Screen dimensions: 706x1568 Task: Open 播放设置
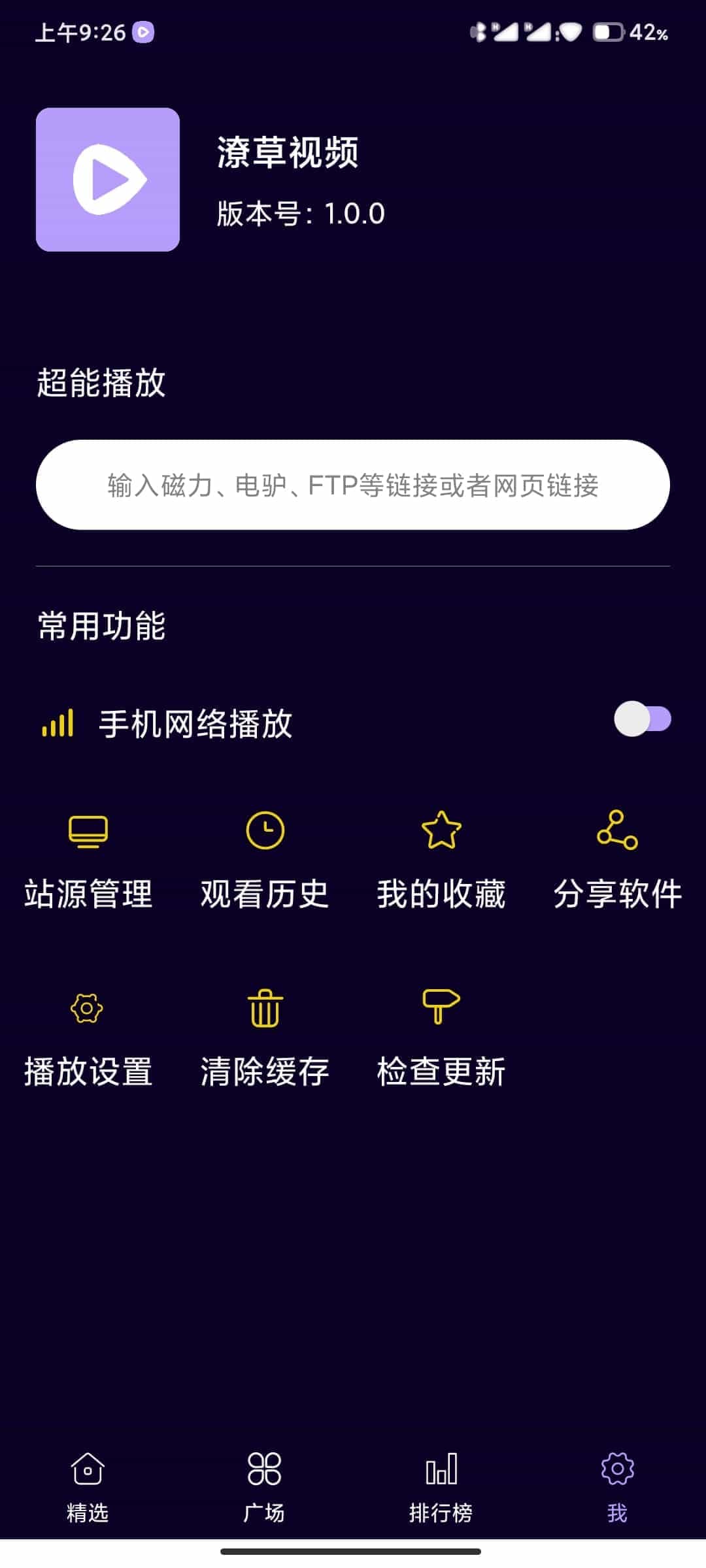click(88, 1039)
